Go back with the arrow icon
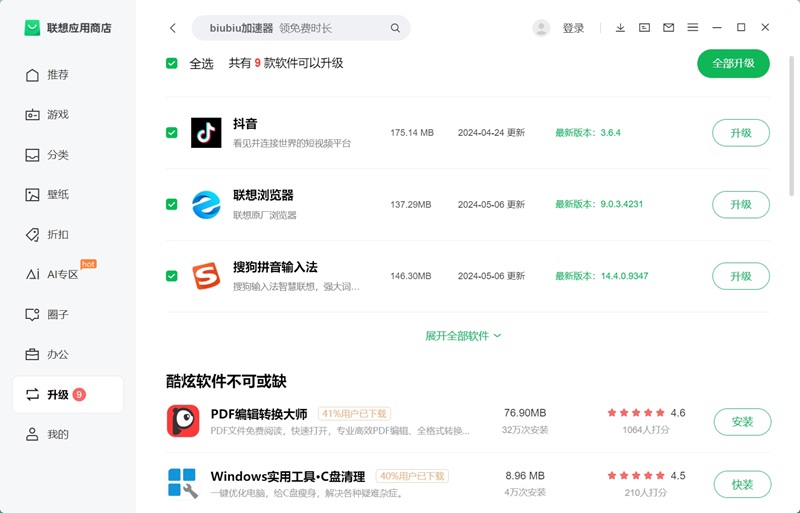 click(173, 28)
